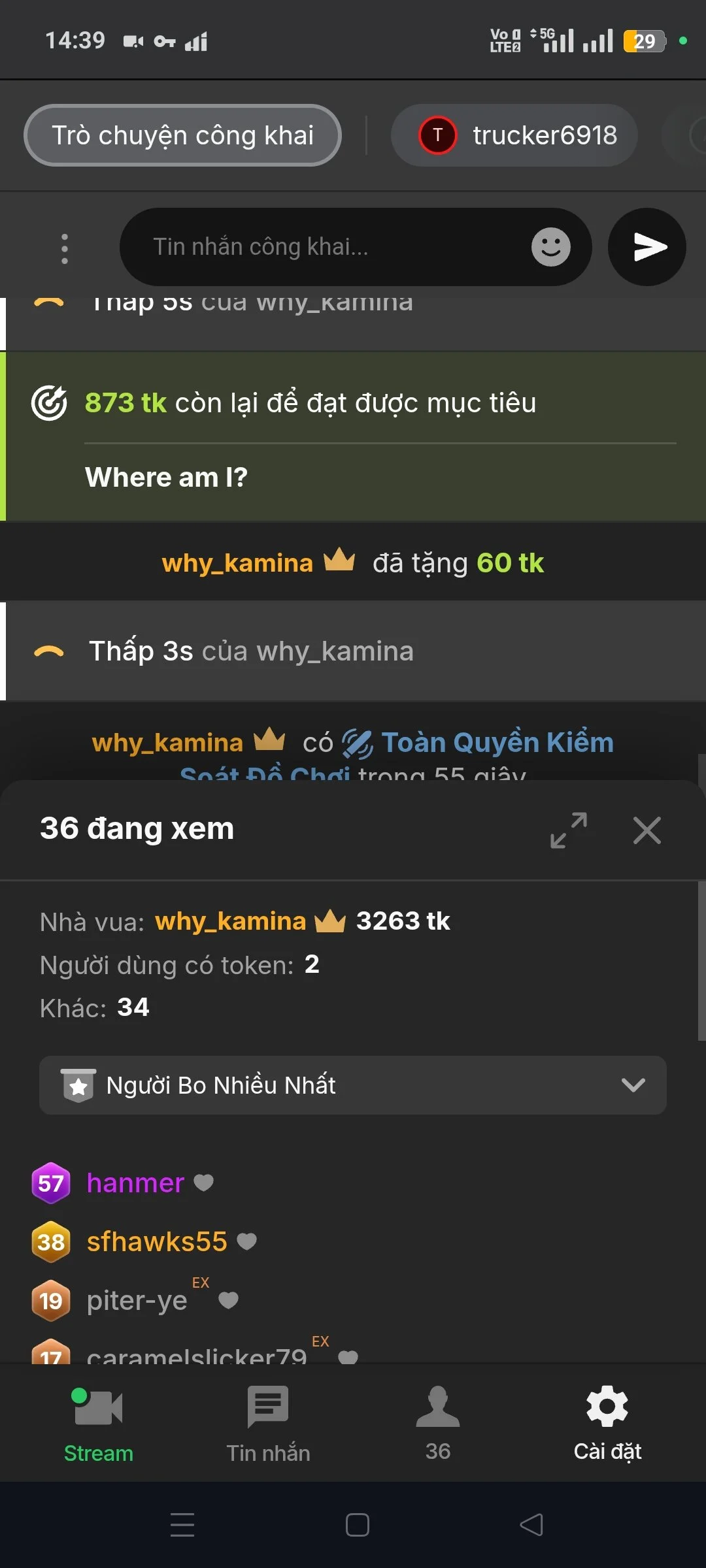The height and width of the screenshot is (1568, 706).
Task: Select viewer sfhawks55
Action: click(157, 1241)
